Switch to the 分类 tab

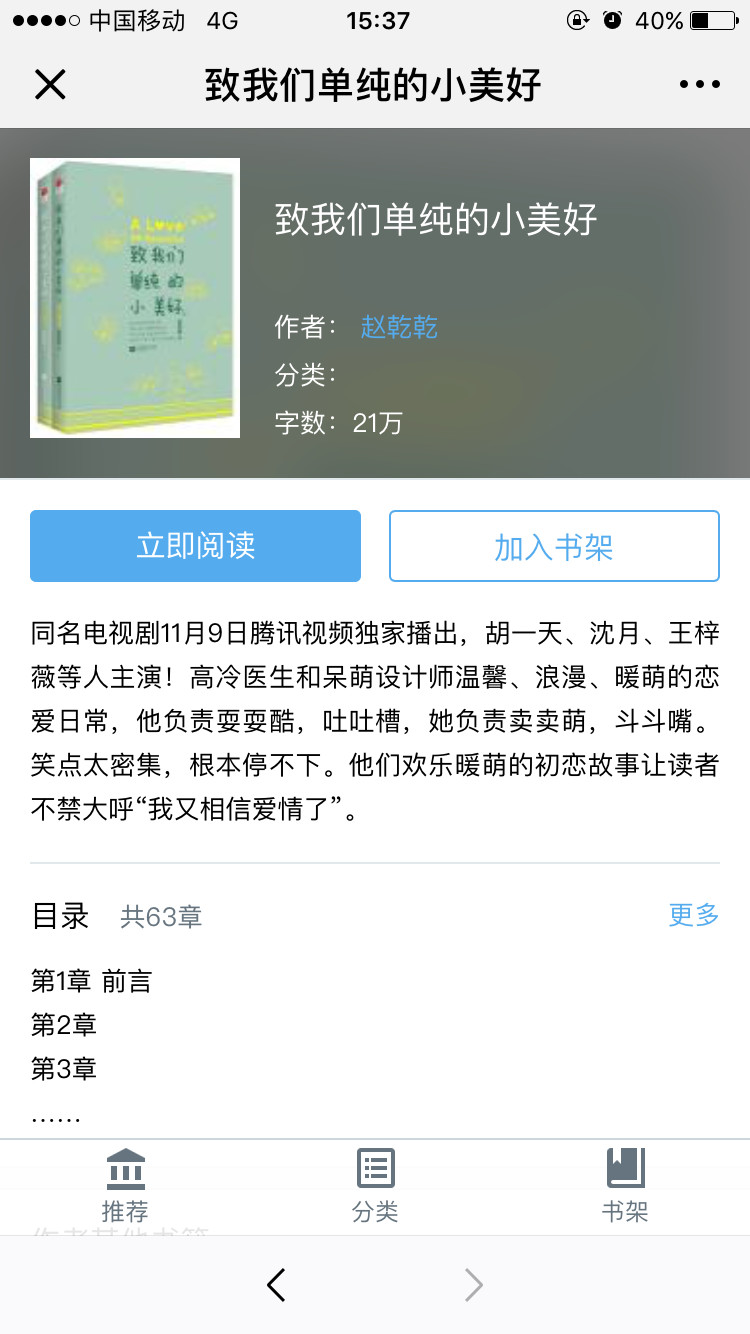click(x=375, y=1187)
